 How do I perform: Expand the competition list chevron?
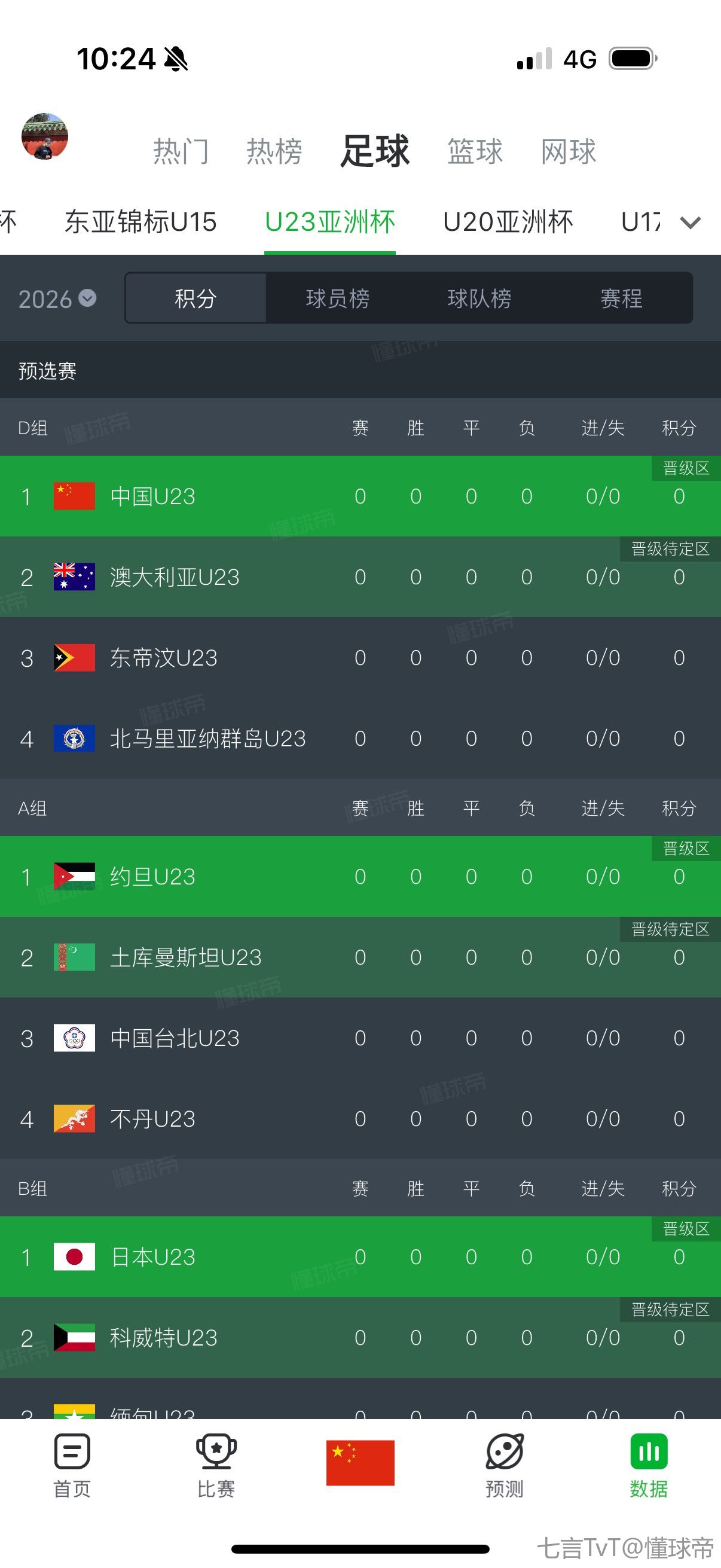click(x=691, y=223)
